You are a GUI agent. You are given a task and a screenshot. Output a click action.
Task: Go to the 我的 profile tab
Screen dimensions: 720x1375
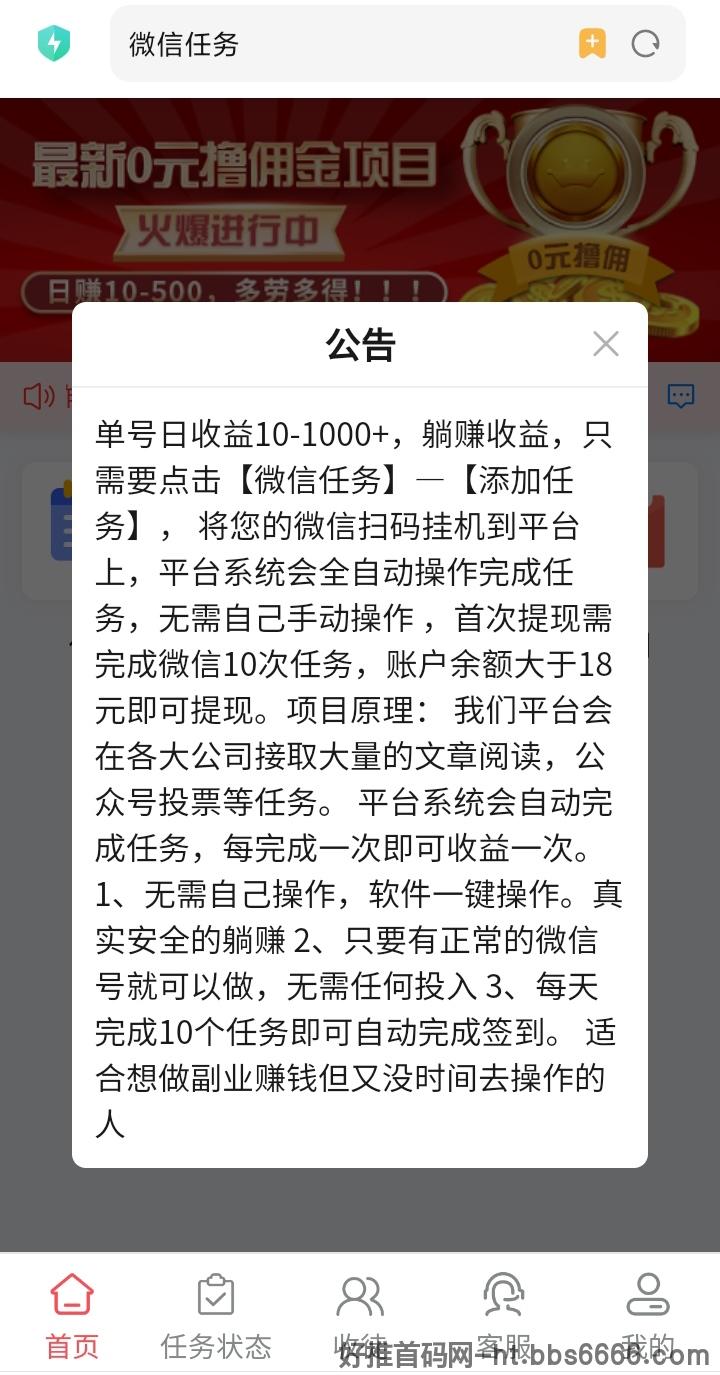(x=648, y=1314)
